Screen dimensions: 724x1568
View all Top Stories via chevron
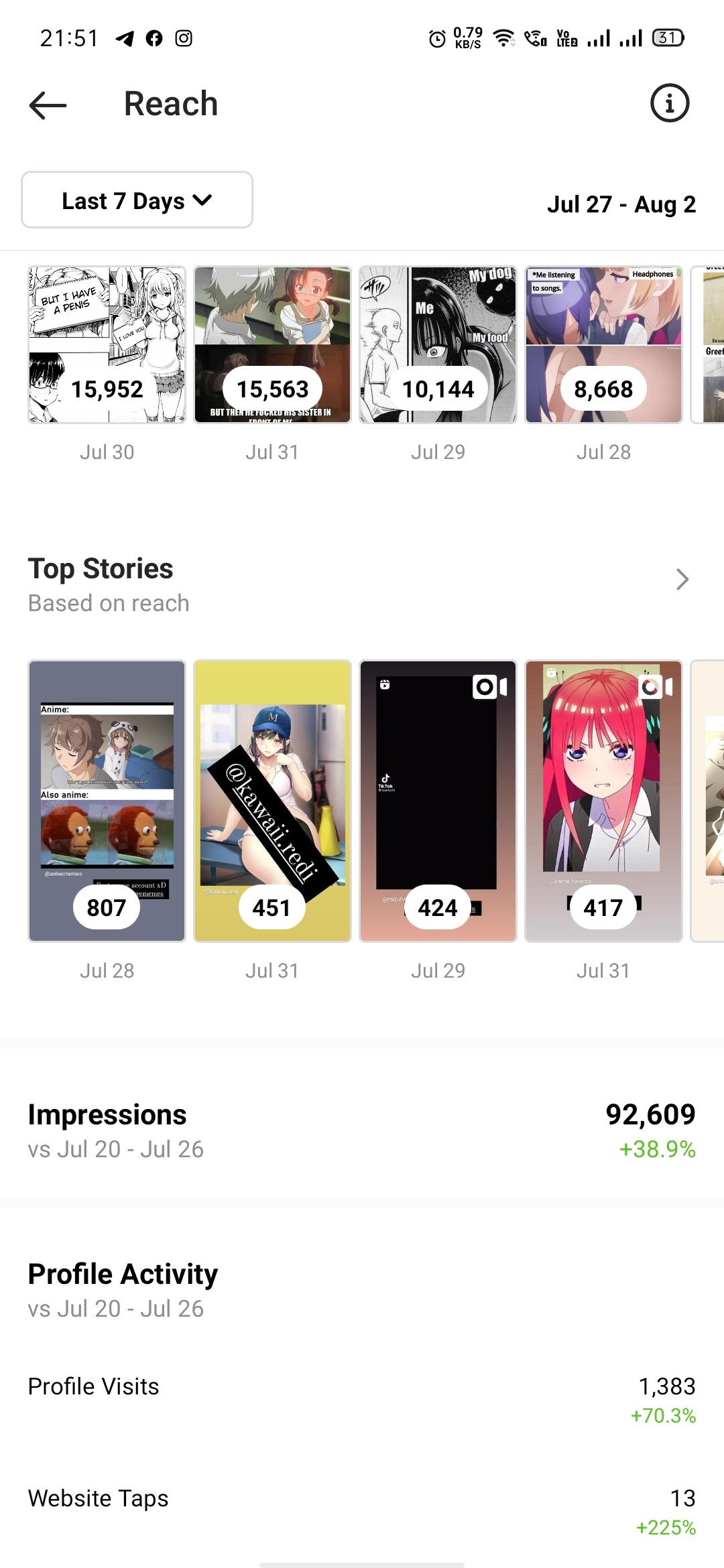tap(682, 579)
